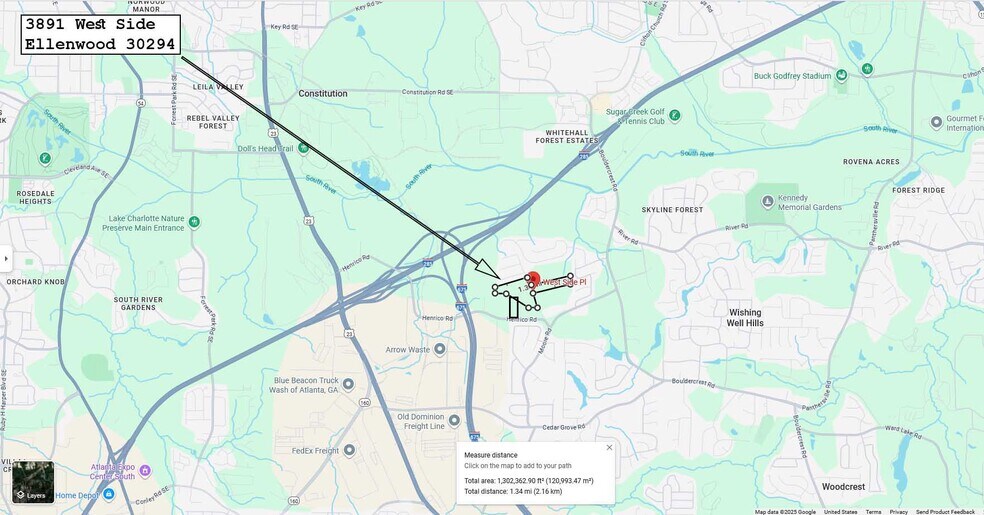Select the Atlanta Expo Center South marker
Viewport: 984px width, 515px height.
(145, 470)
